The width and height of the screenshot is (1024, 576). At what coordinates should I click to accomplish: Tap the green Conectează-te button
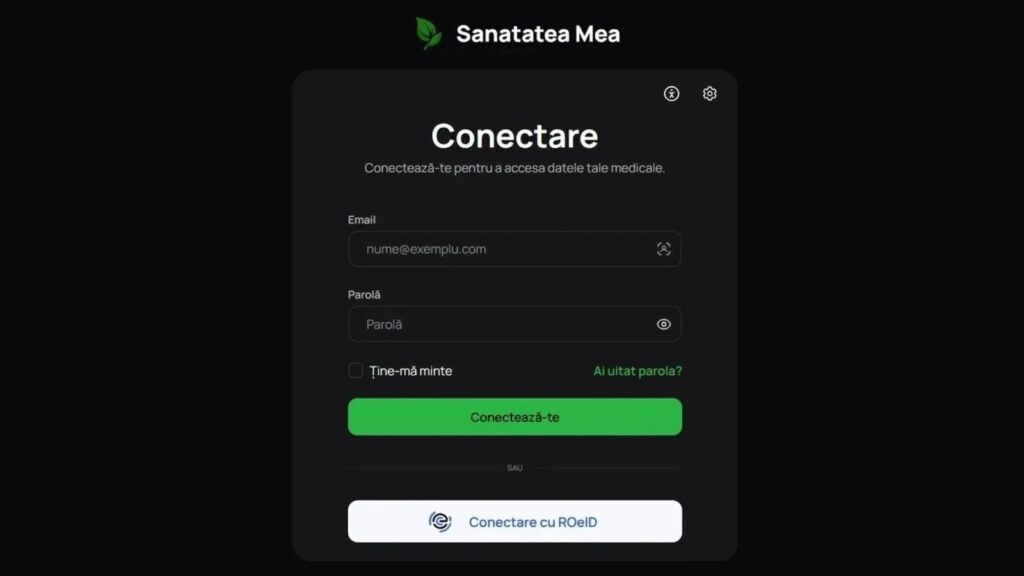pos(515,417)
